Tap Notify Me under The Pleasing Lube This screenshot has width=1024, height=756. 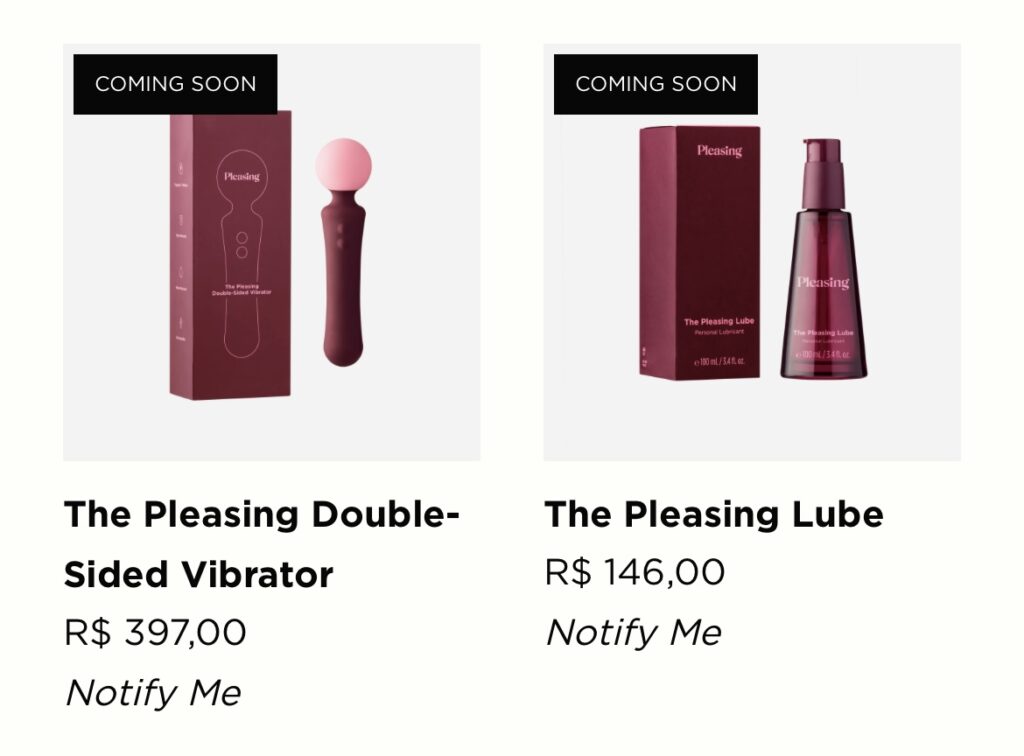pyautogui.click(x=633, y=632)
